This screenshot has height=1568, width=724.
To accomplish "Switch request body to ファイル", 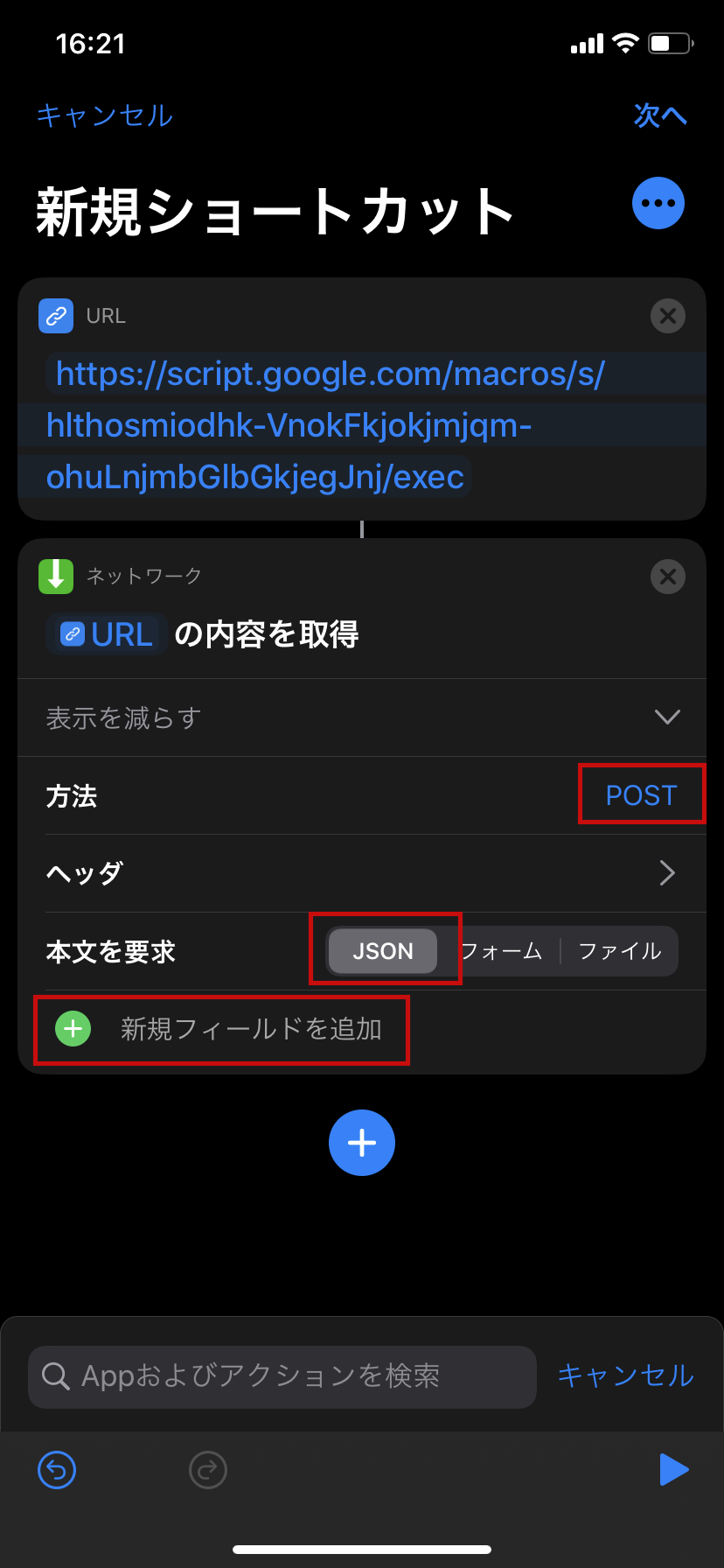I will (x=620, y=951).
